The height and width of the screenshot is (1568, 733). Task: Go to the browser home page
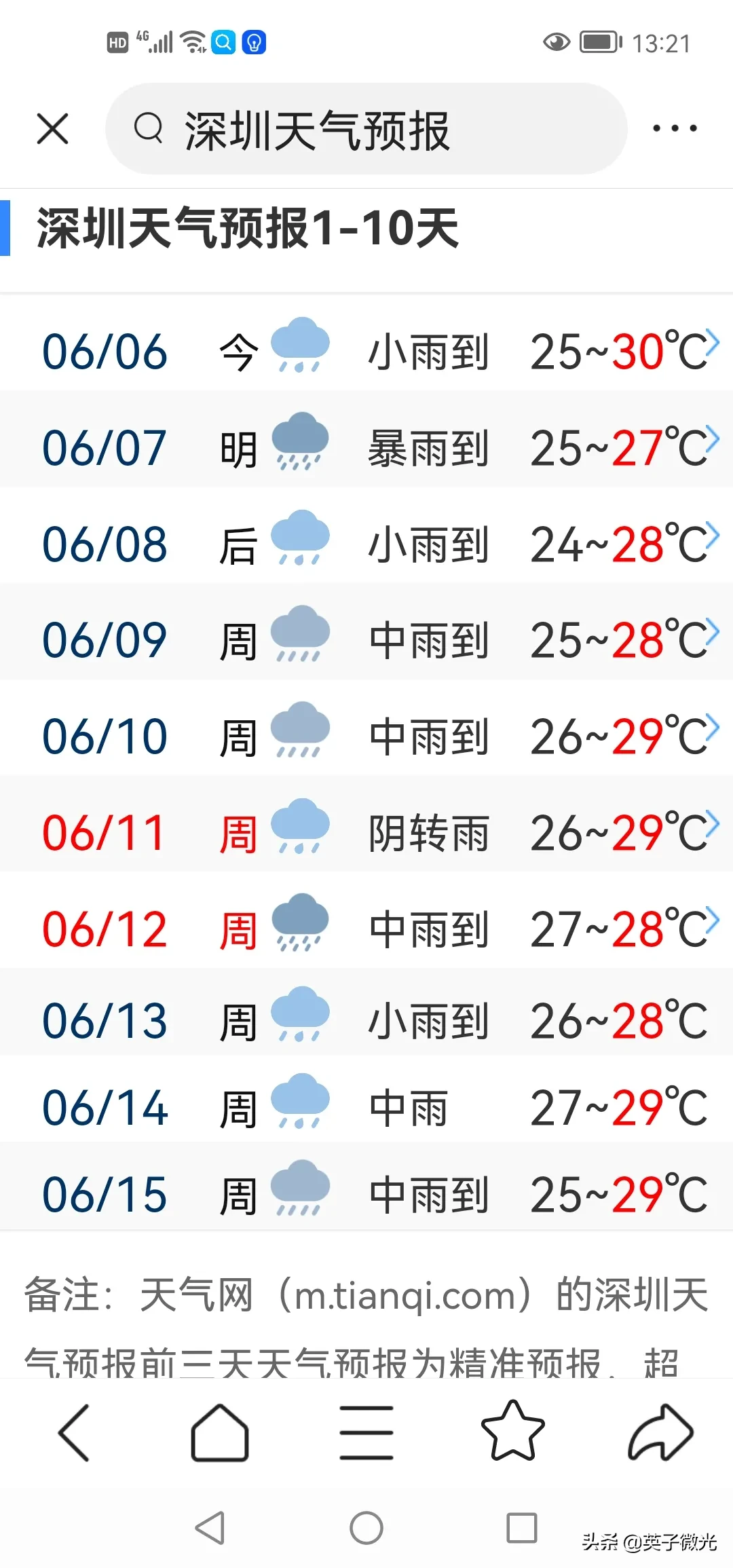(220, 1432)
